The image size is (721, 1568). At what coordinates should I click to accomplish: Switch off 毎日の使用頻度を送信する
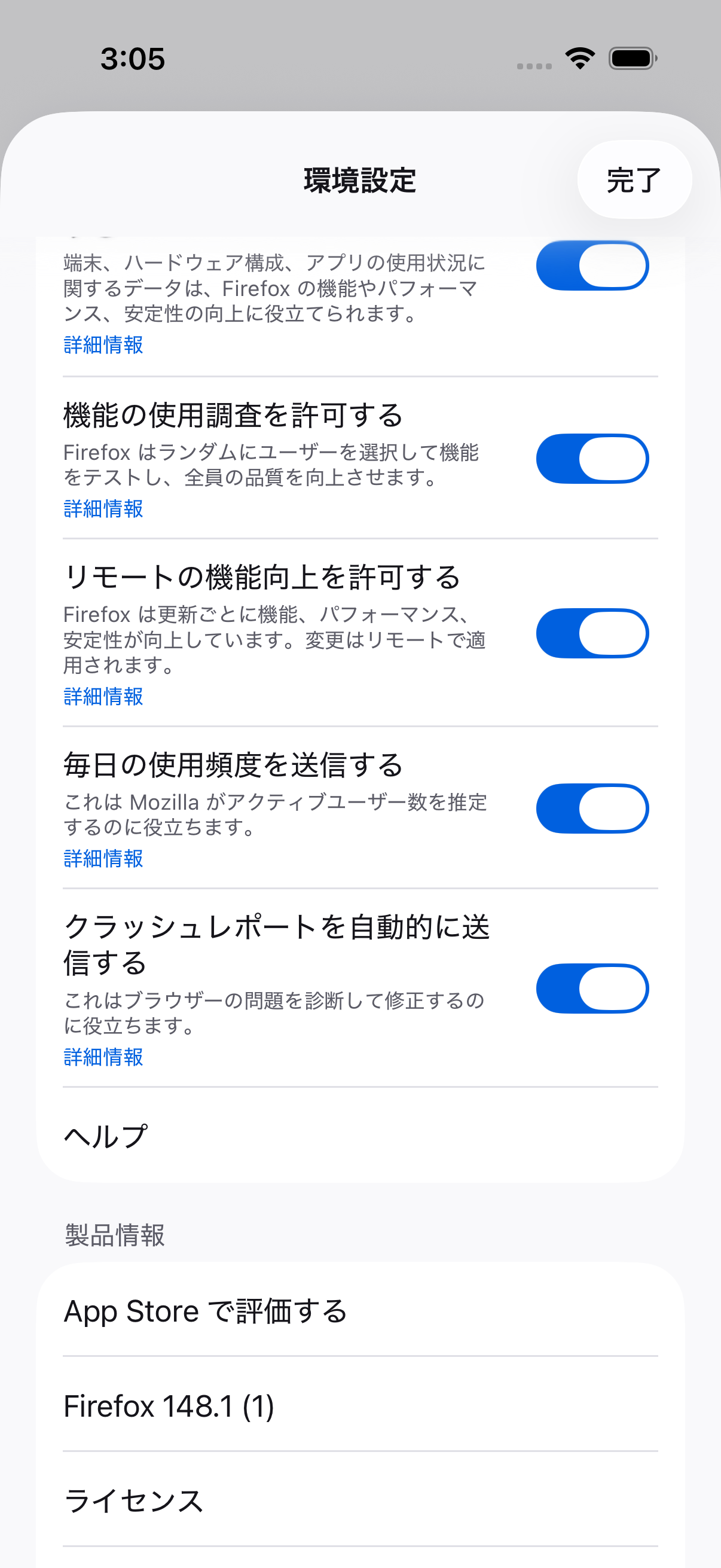pyautogui.click(x=591, y=809)
